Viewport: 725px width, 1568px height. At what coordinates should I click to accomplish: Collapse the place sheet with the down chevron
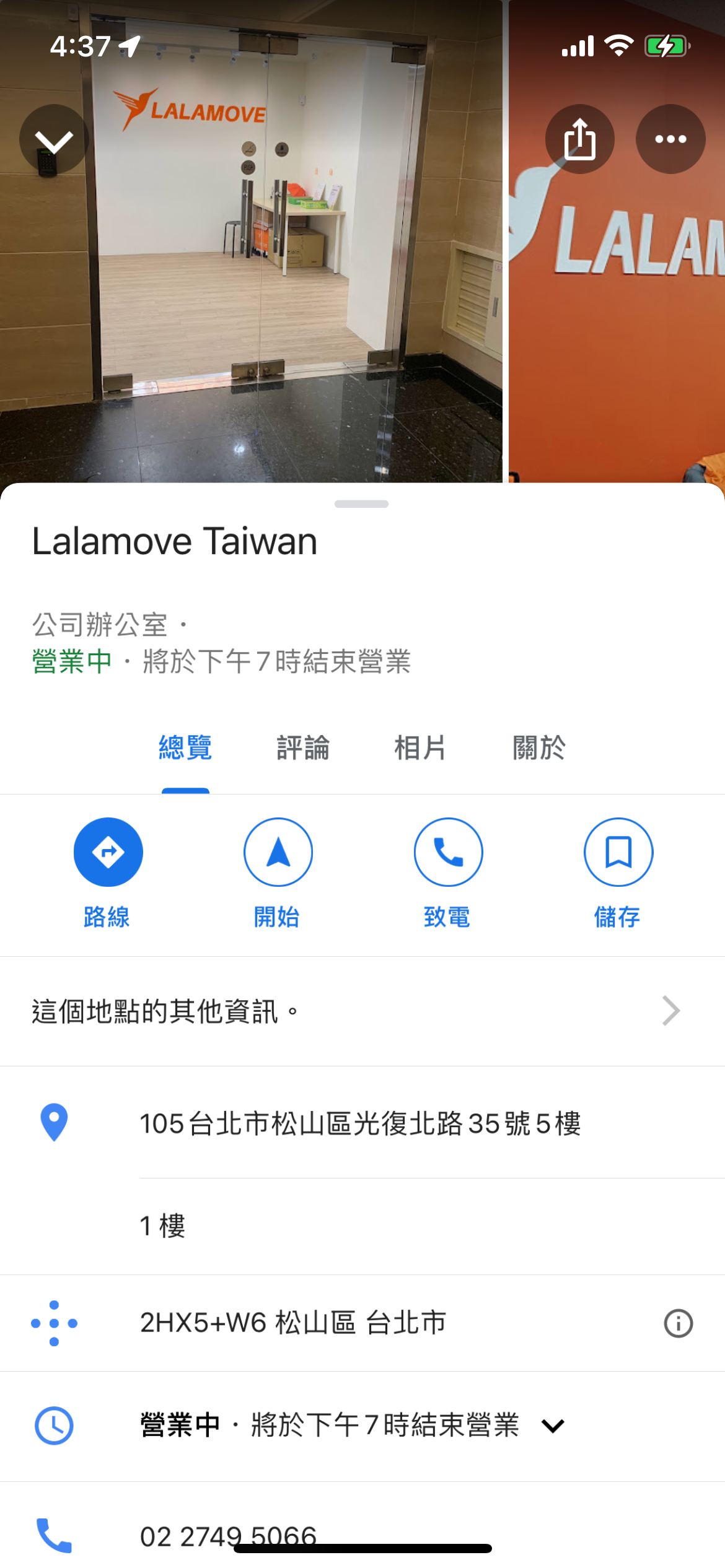[54, 139]
